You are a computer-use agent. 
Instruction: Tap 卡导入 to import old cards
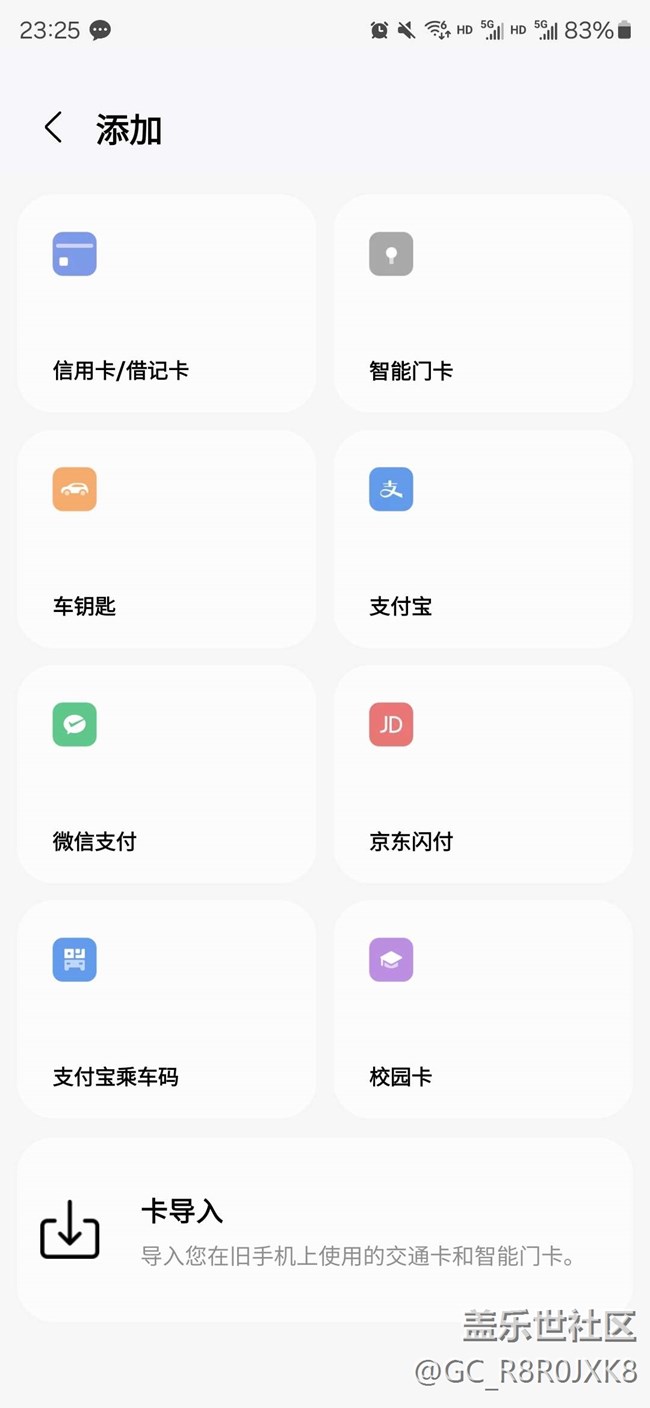click(324, 1229)
